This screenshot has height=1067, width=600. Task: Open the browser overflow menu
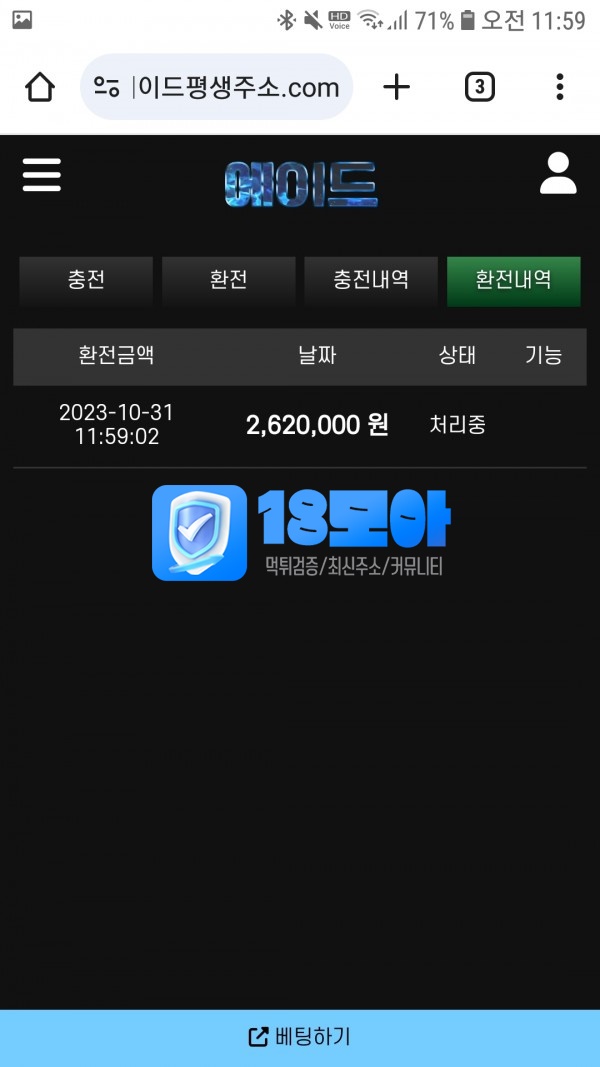click(559, 88)
